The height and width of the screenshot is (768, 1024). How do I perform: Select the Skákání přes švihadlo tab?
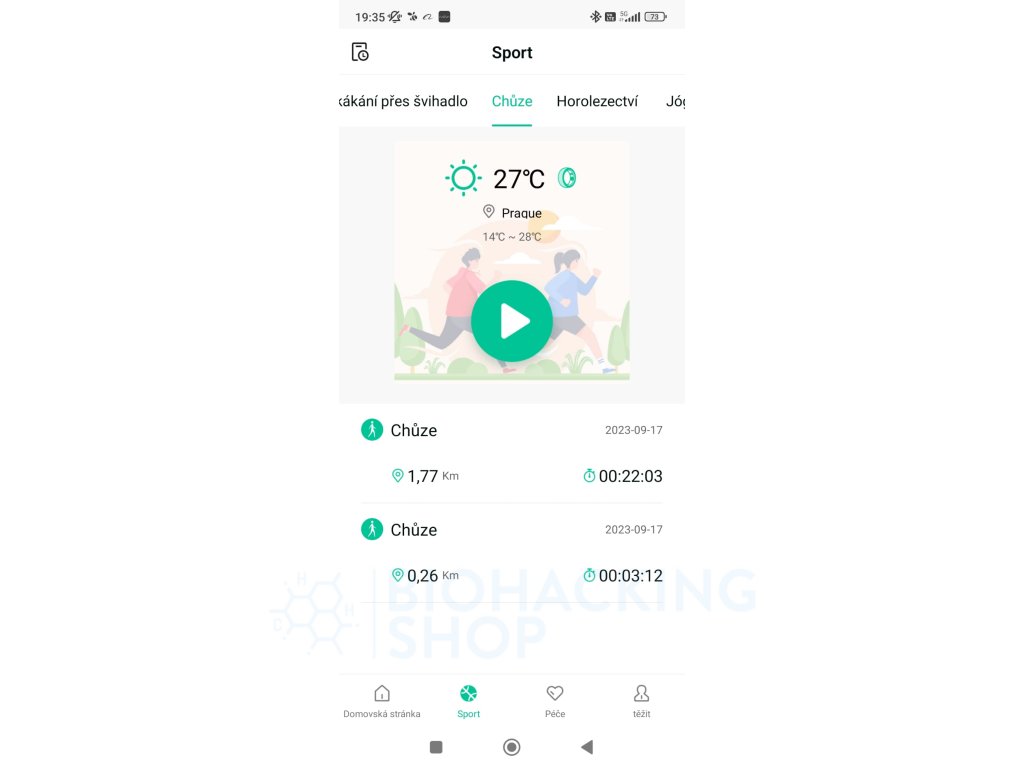(404, 101)
